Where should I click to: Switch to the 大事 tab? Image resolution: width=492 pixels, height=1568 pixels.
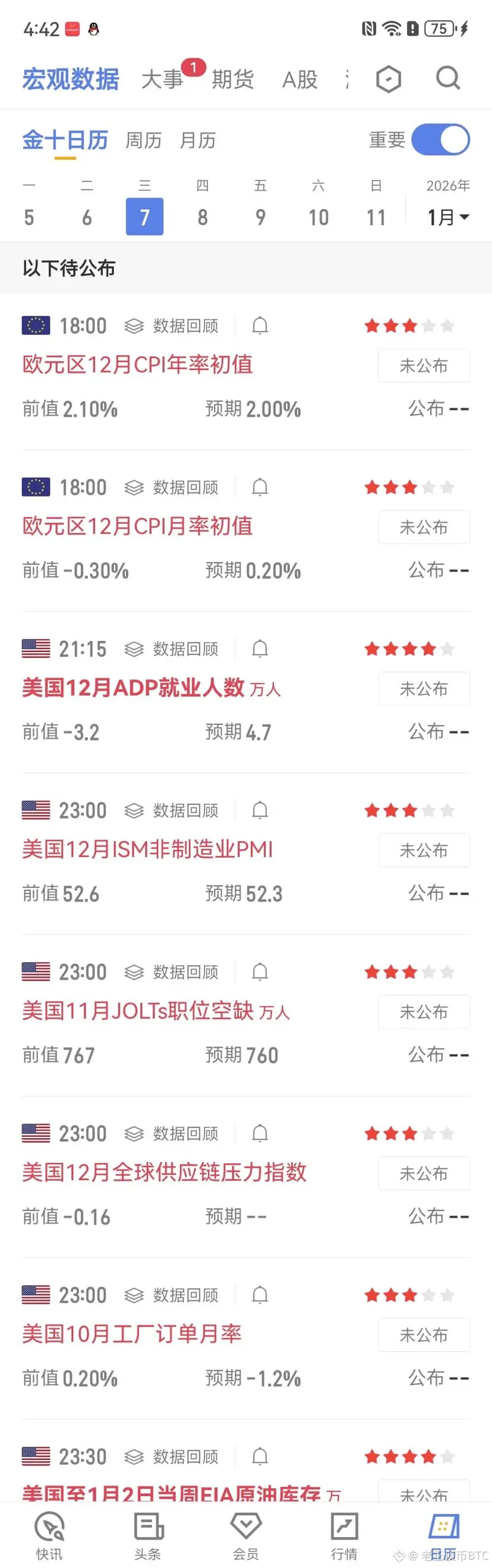[x=162, y=79]
